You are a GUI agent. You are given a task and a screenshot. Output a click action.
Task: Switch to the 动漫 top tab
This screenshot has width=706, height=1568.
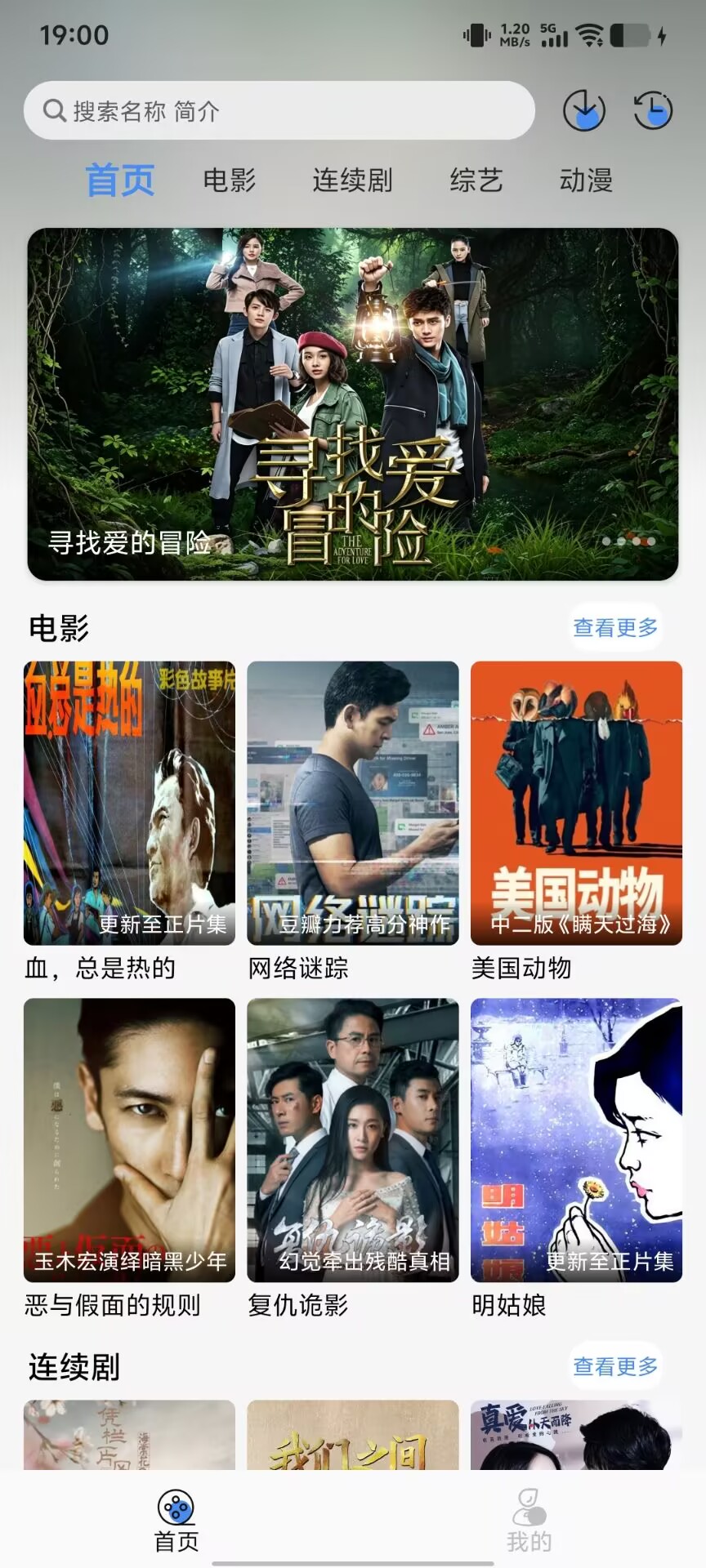coord(586,180)
